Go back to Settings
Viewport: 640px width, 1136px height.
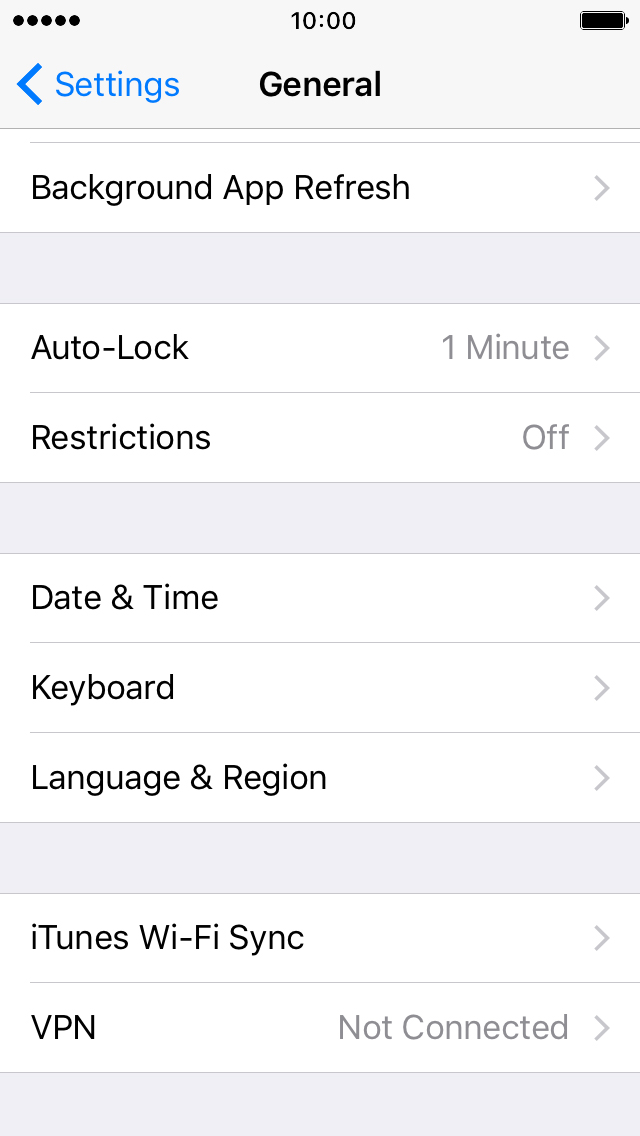(x=98, y=85)
